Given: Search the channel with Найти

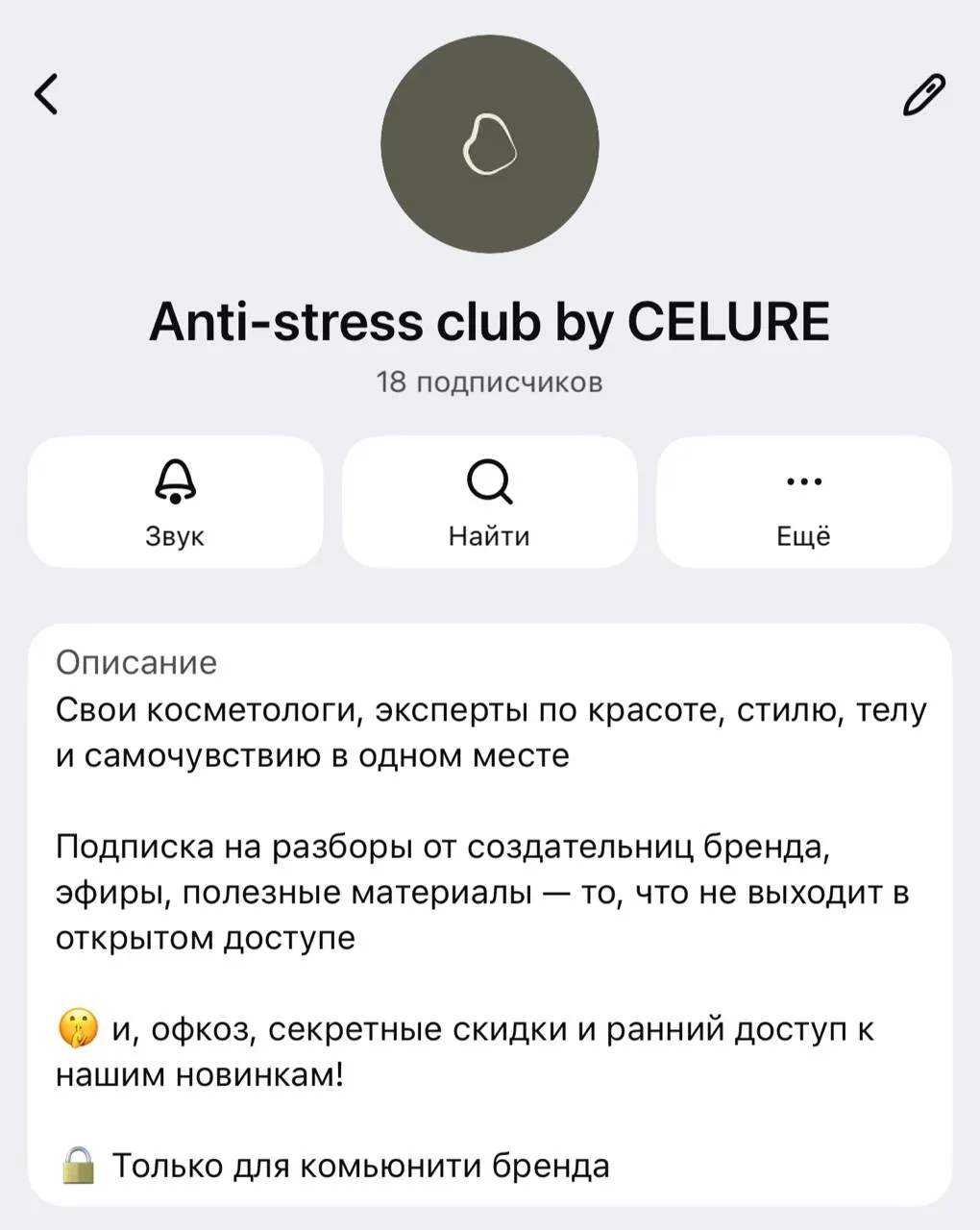Looking at the screenshot, I should point(490,503).
